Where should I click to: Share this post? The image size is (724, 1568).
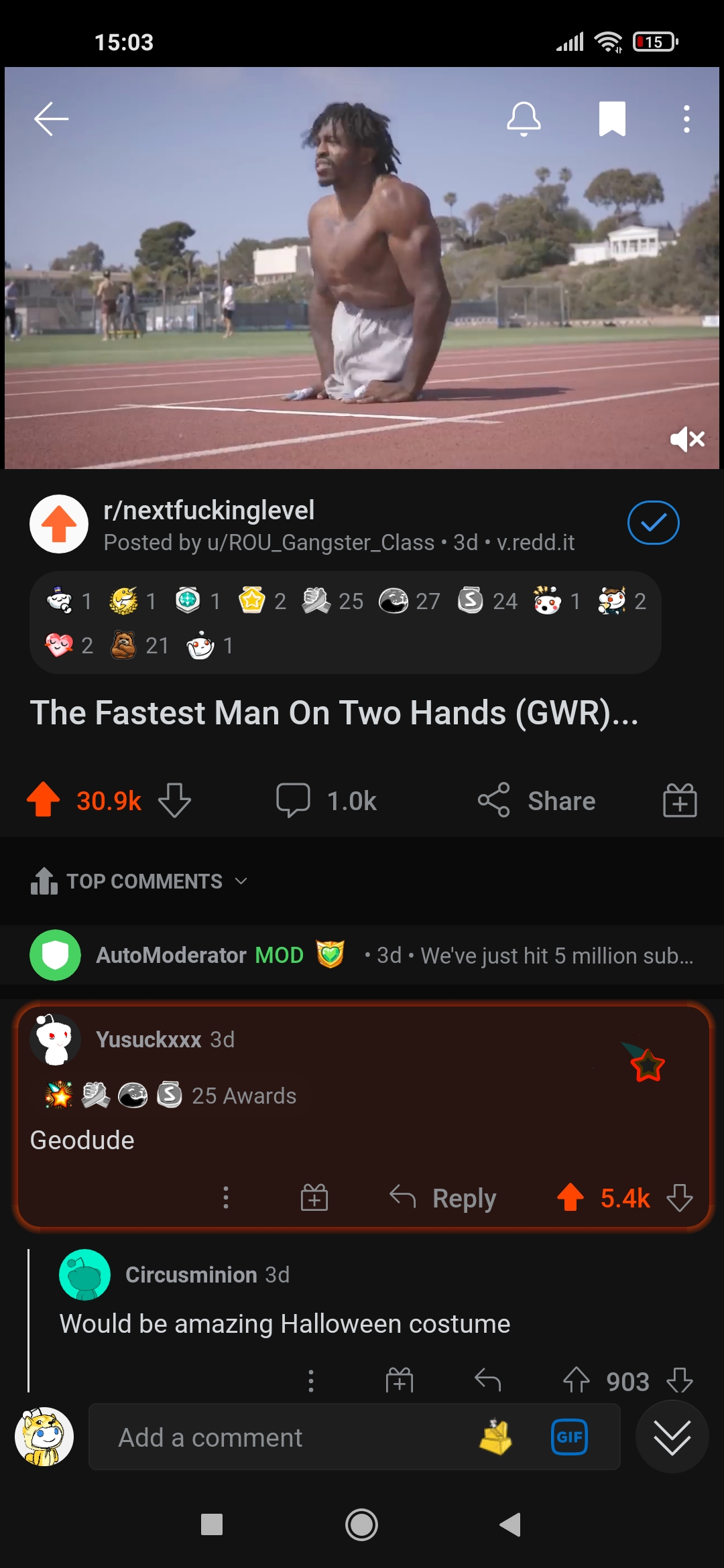pyautogui.click(x=537, y=800)
